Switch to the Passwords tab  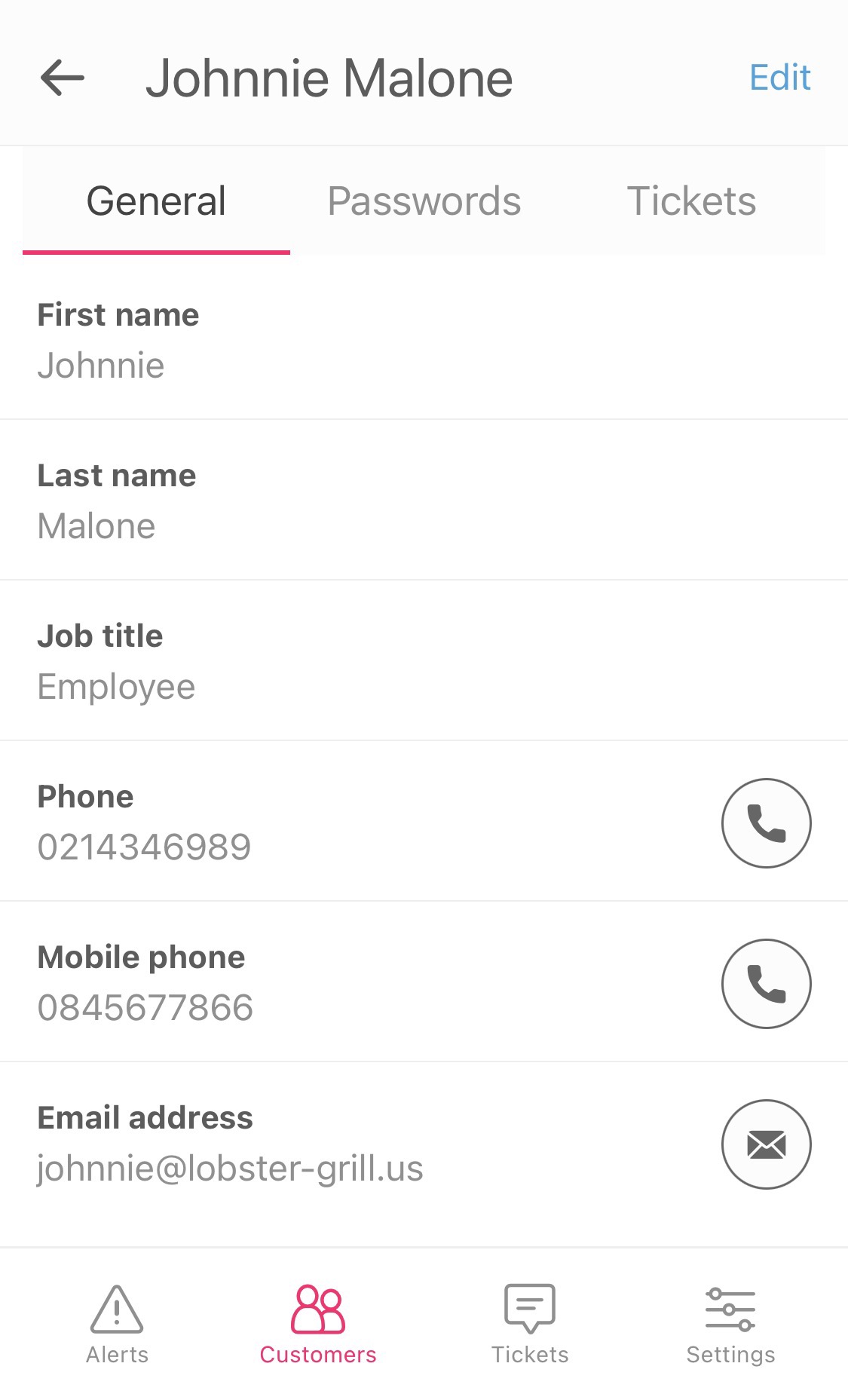click(424, 201)
